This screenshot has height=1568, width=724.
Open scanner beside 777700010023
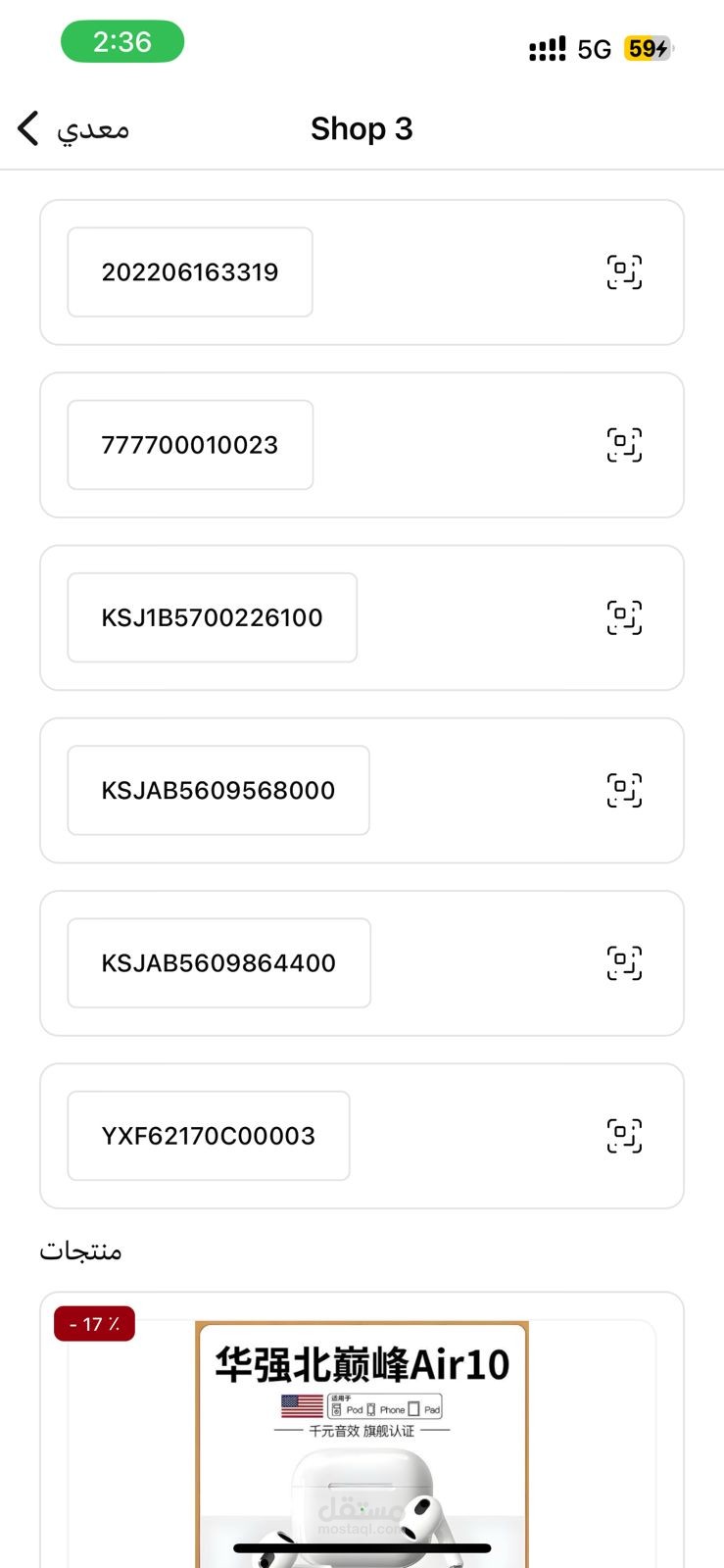624,445
